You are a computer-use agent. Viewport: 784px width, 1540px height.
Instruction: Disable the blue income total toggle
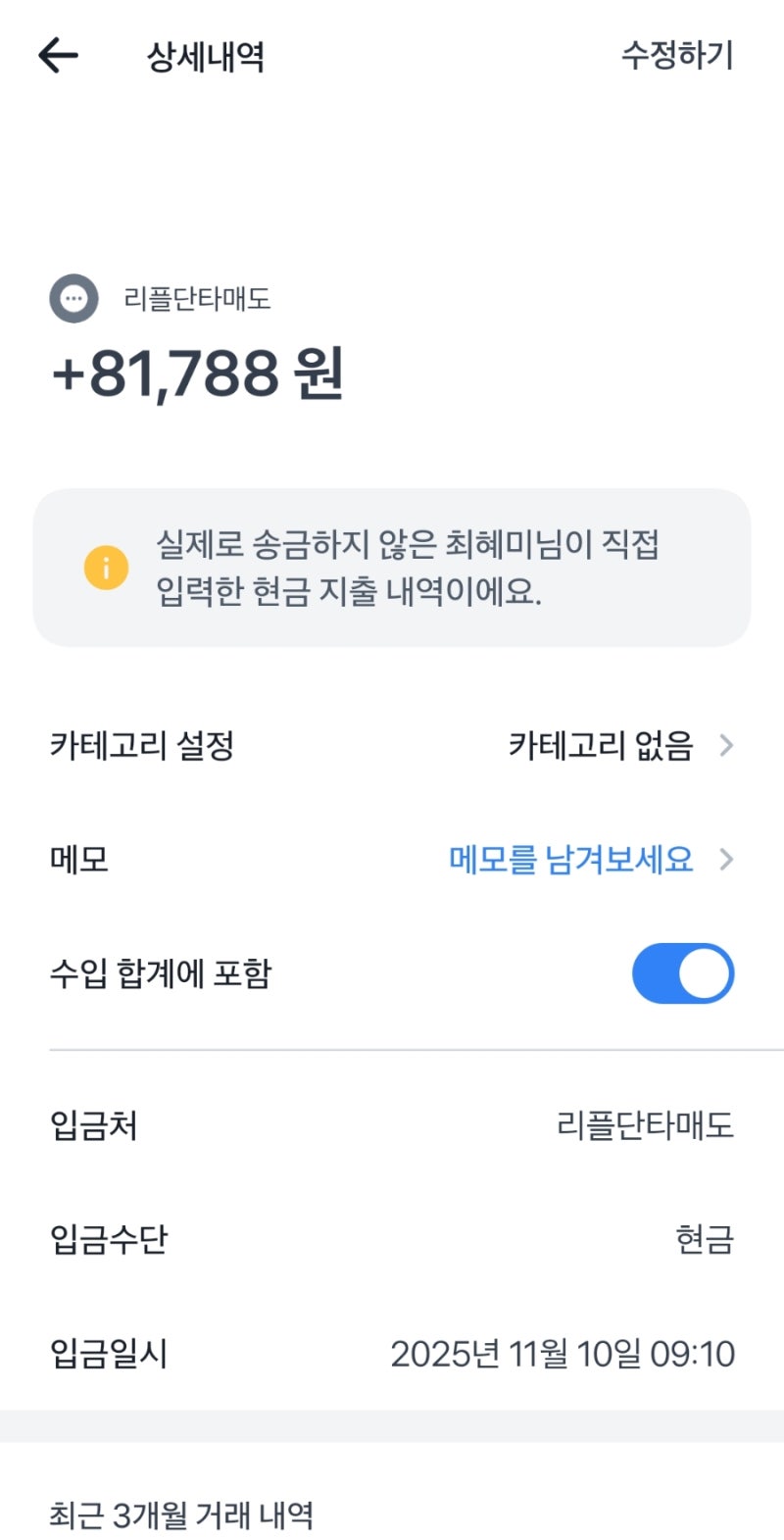(683, 973)
